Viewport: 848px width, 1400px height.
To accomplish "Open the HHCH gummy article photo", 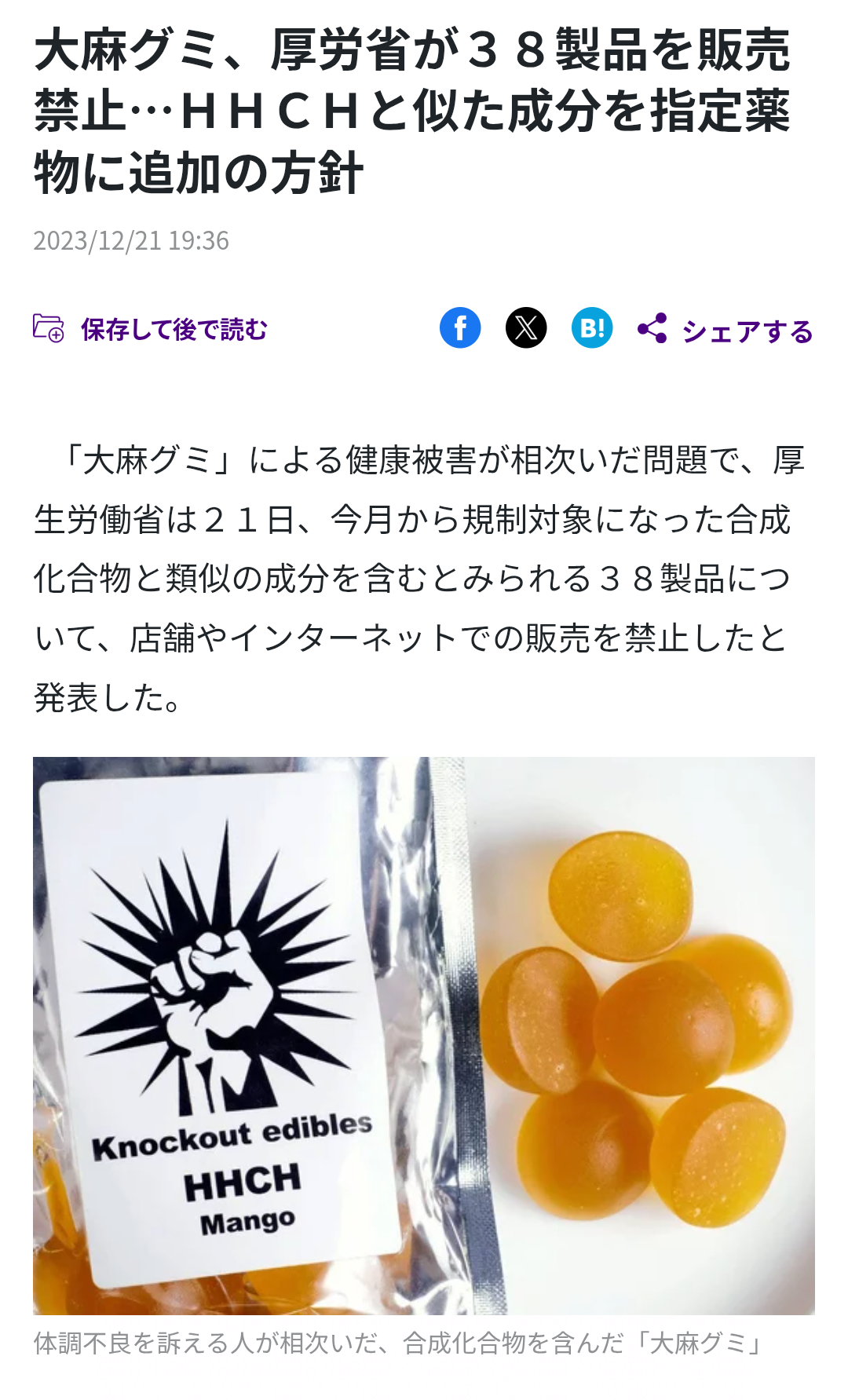I will [424, 1035].
